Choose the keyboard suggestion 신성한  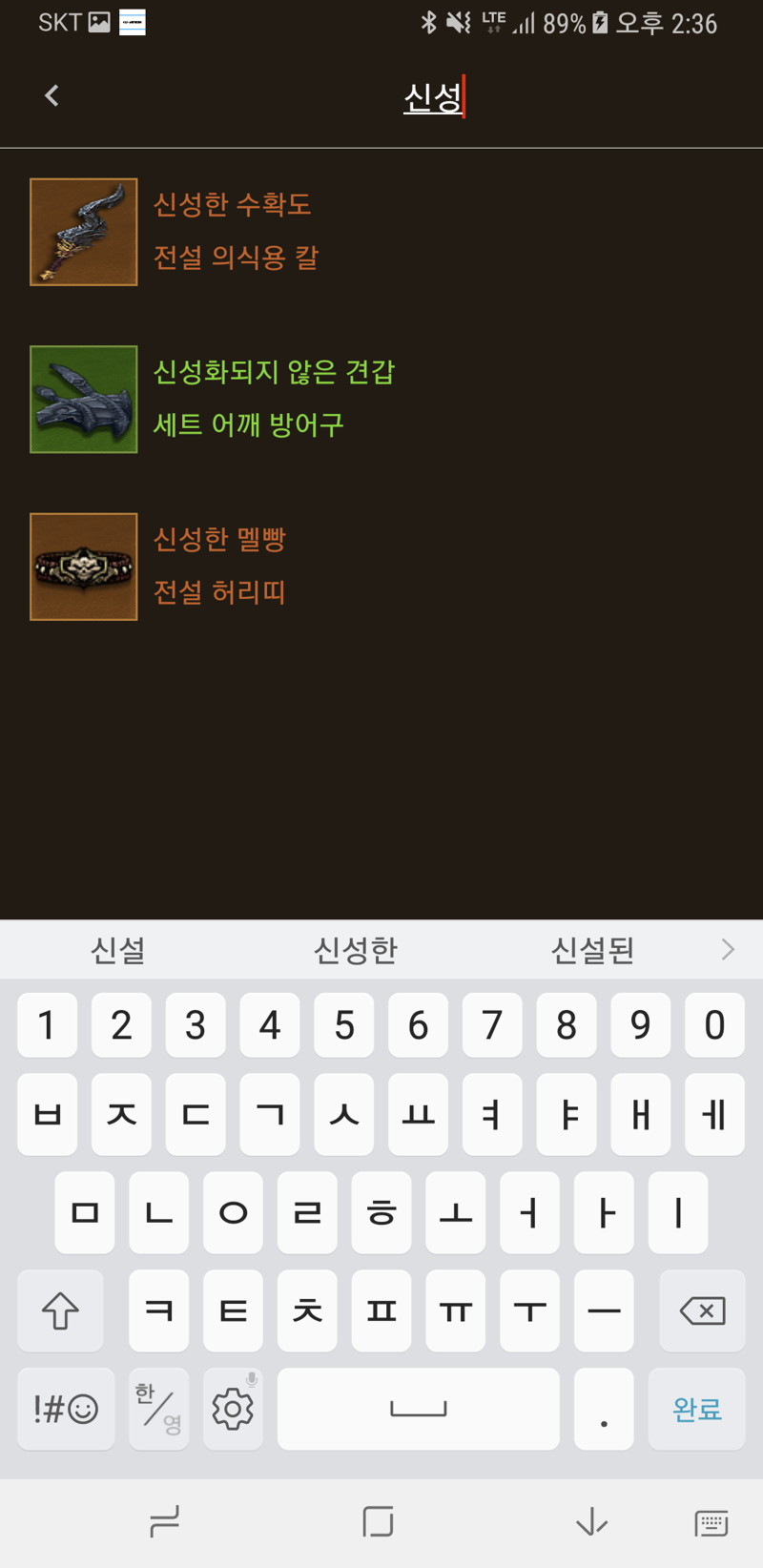click(x=356, y=950)
